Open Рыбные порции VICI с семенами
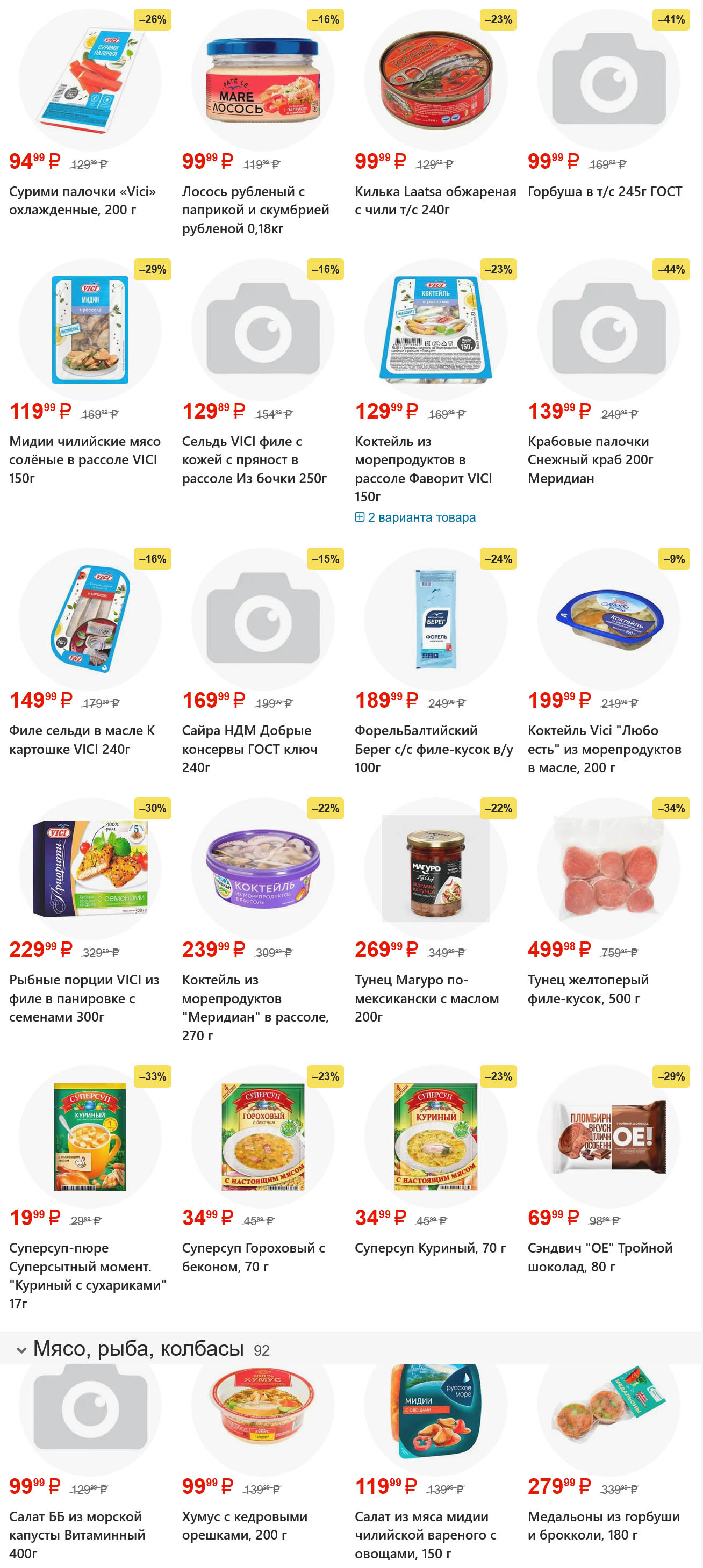Screen dimensions: 703x1568 (84, 998)
